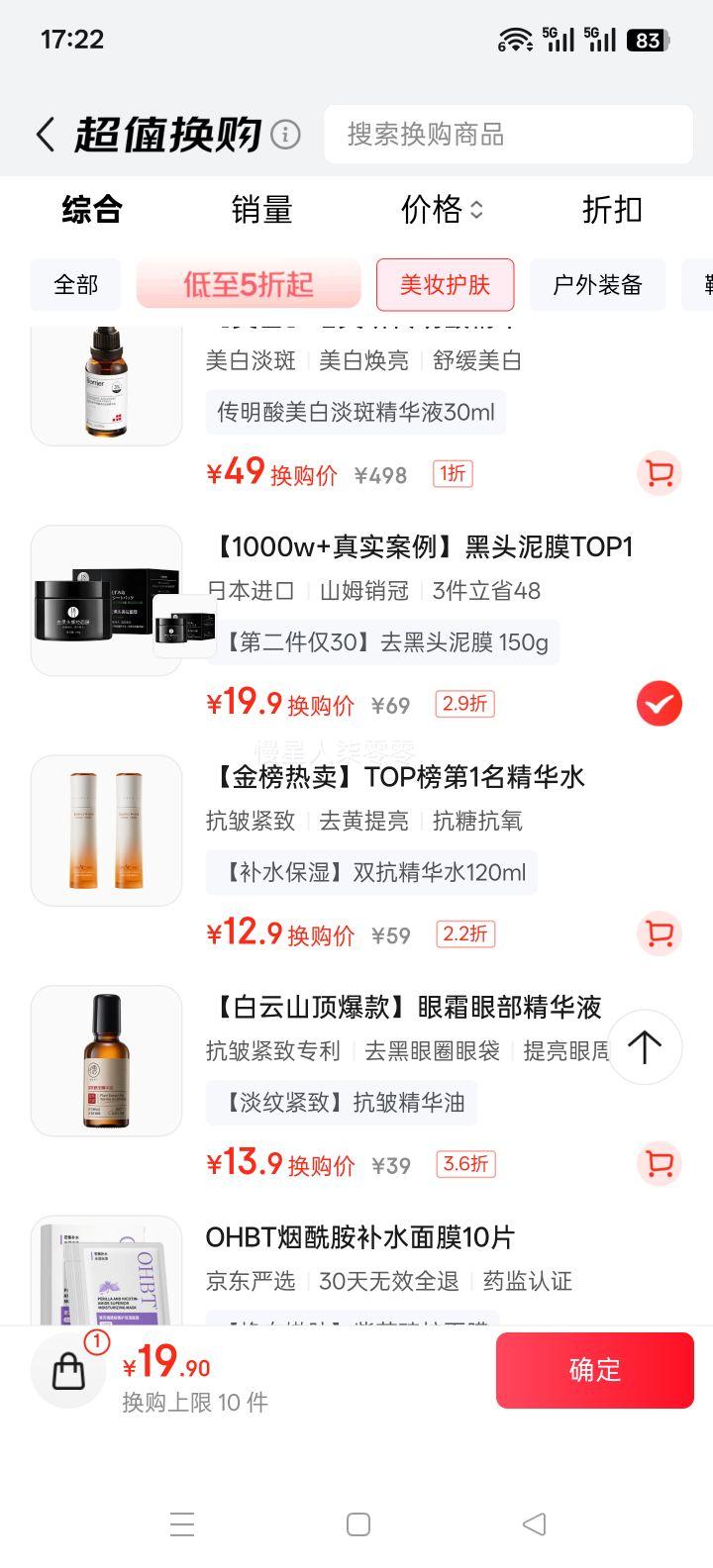
Task: Go back from 超值换购 page
Action: tap(46, 135)
